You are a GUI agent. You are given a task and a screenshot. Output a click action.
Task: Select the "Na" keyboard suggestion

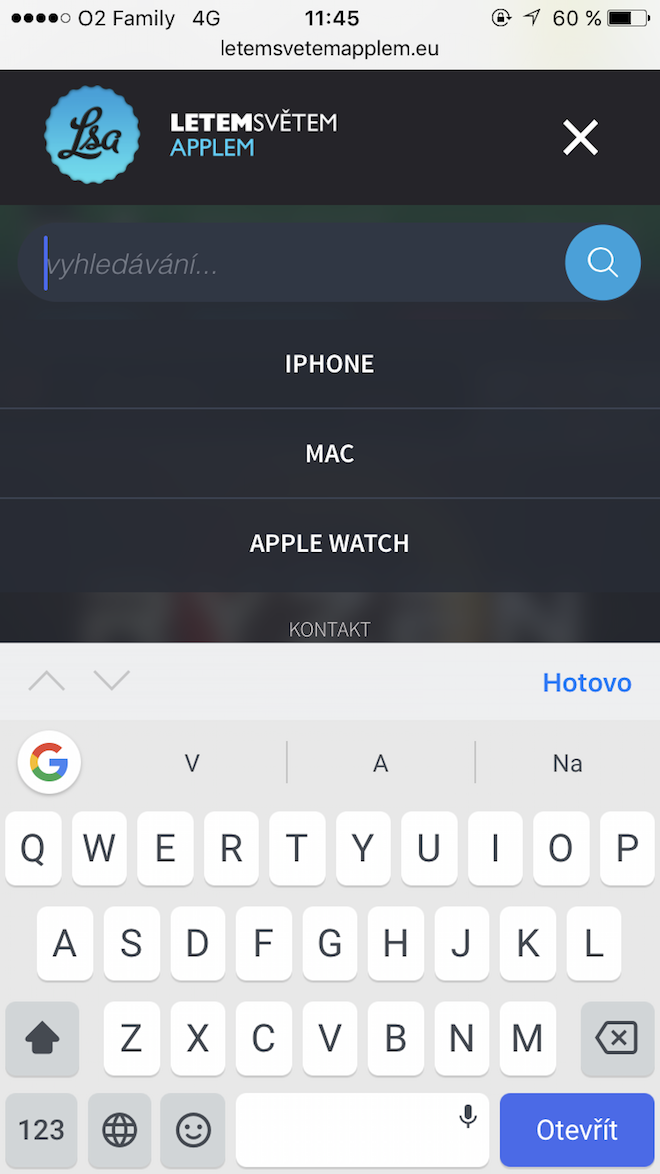point(567,764)
